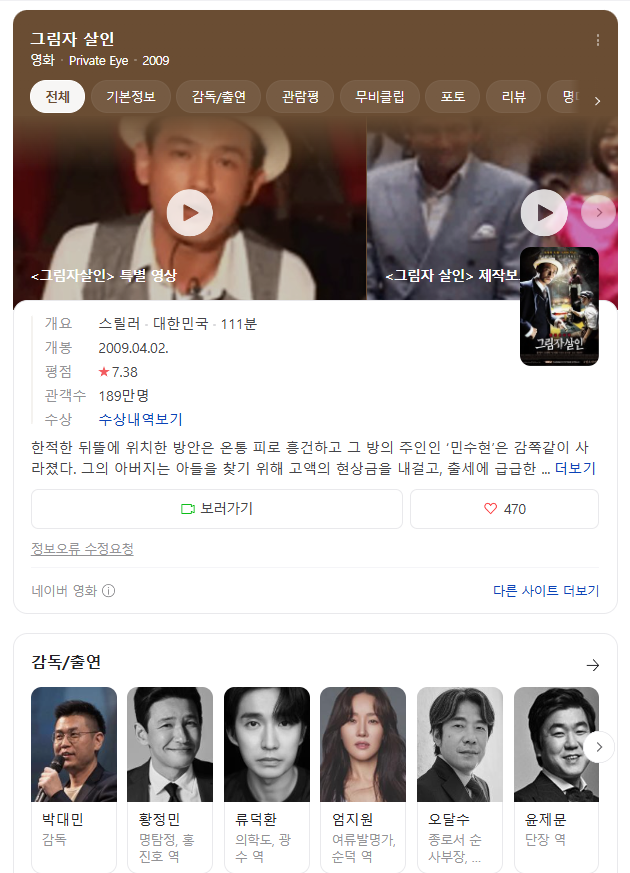Play the 특별 영상 video
The image size is (630, 873).
(190, 212)
